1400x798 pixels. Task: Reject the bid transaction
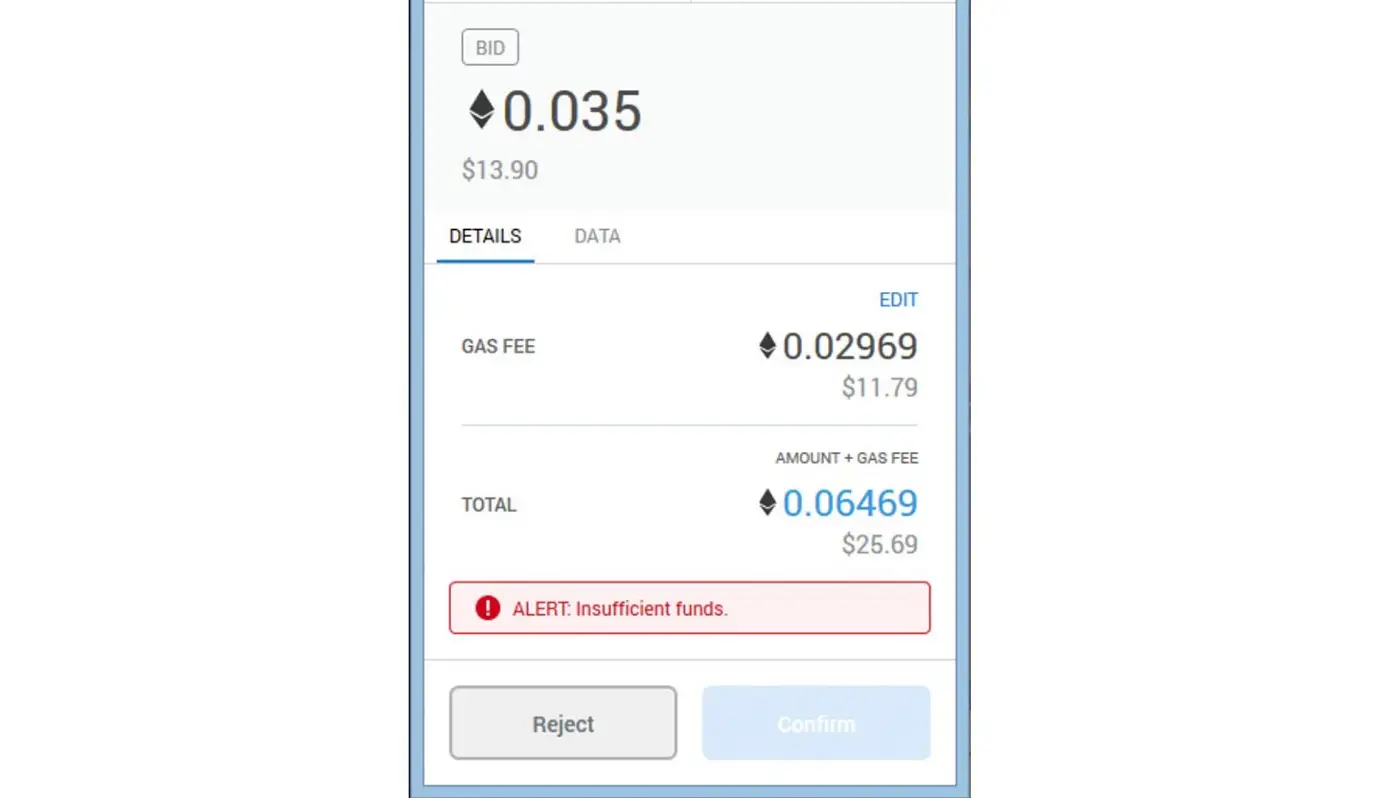tap(563, 723)
